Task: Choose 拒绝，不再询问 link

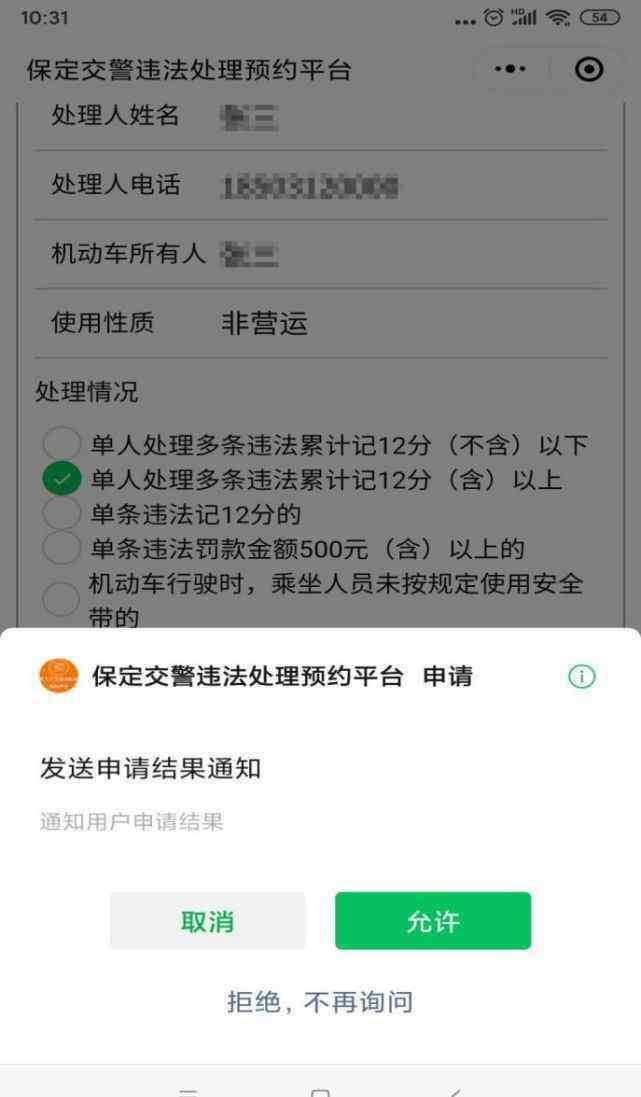Action: pyautogui.click(x=320, y=1002)
